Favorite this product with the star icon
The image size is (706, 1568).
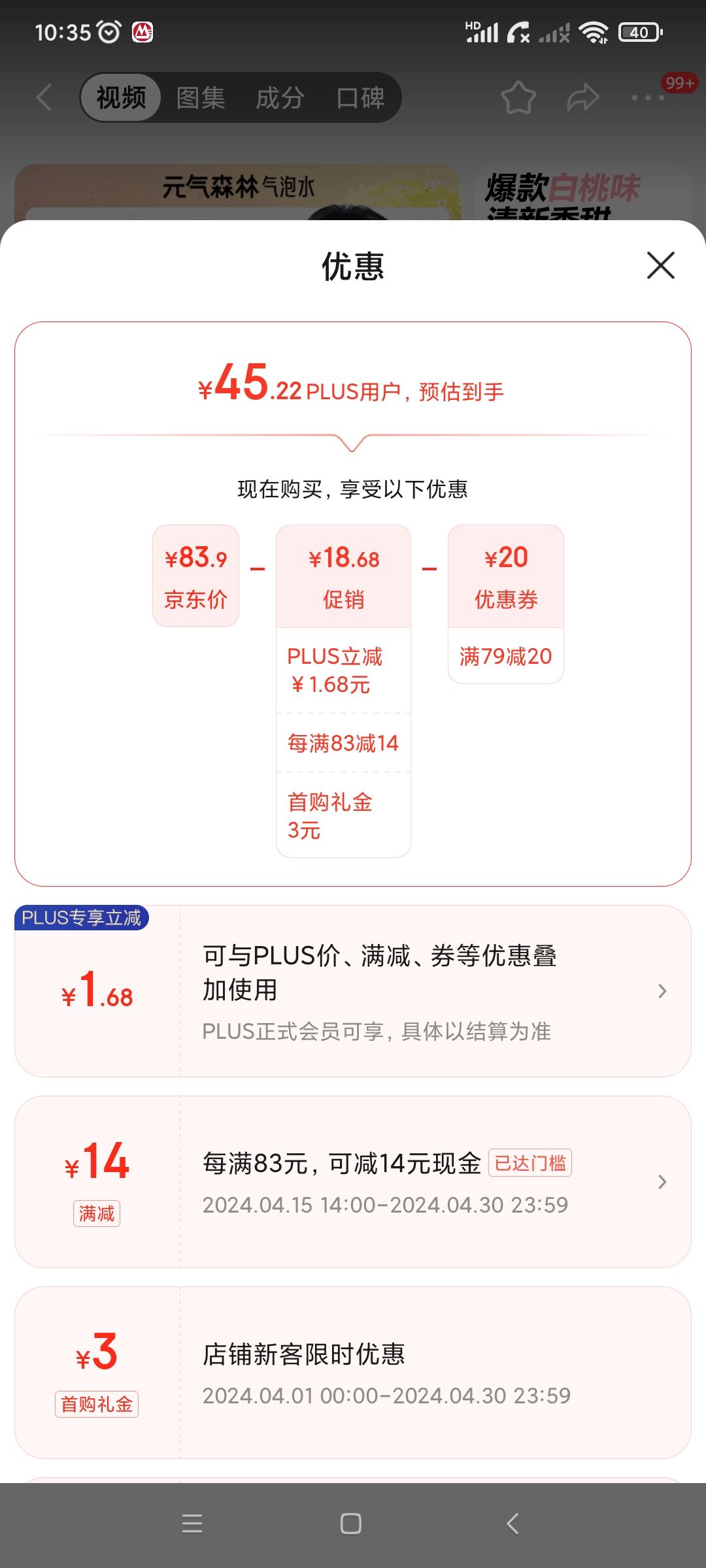[518, 98]
